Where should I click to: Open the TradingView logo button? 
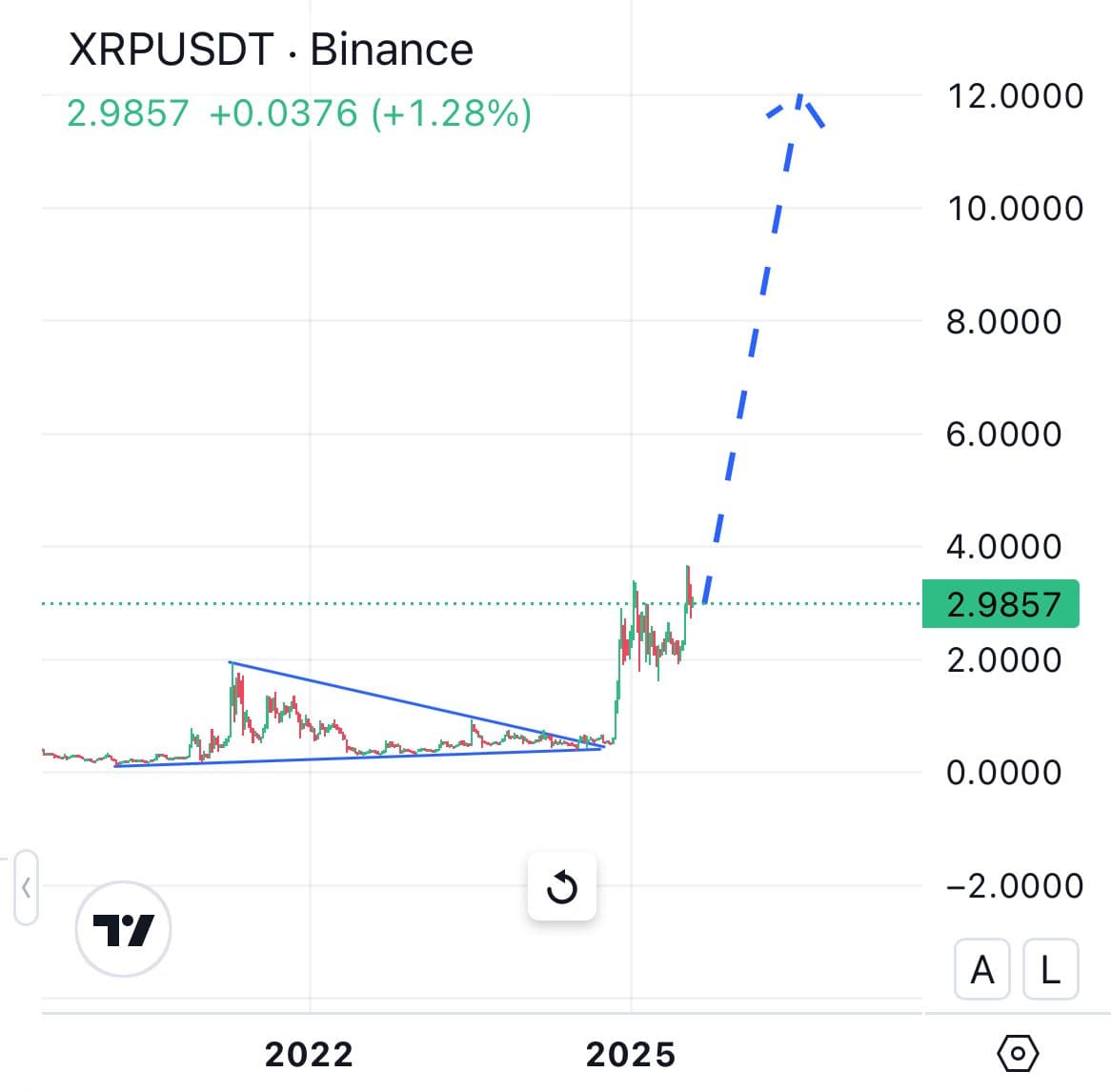point(124,929)
